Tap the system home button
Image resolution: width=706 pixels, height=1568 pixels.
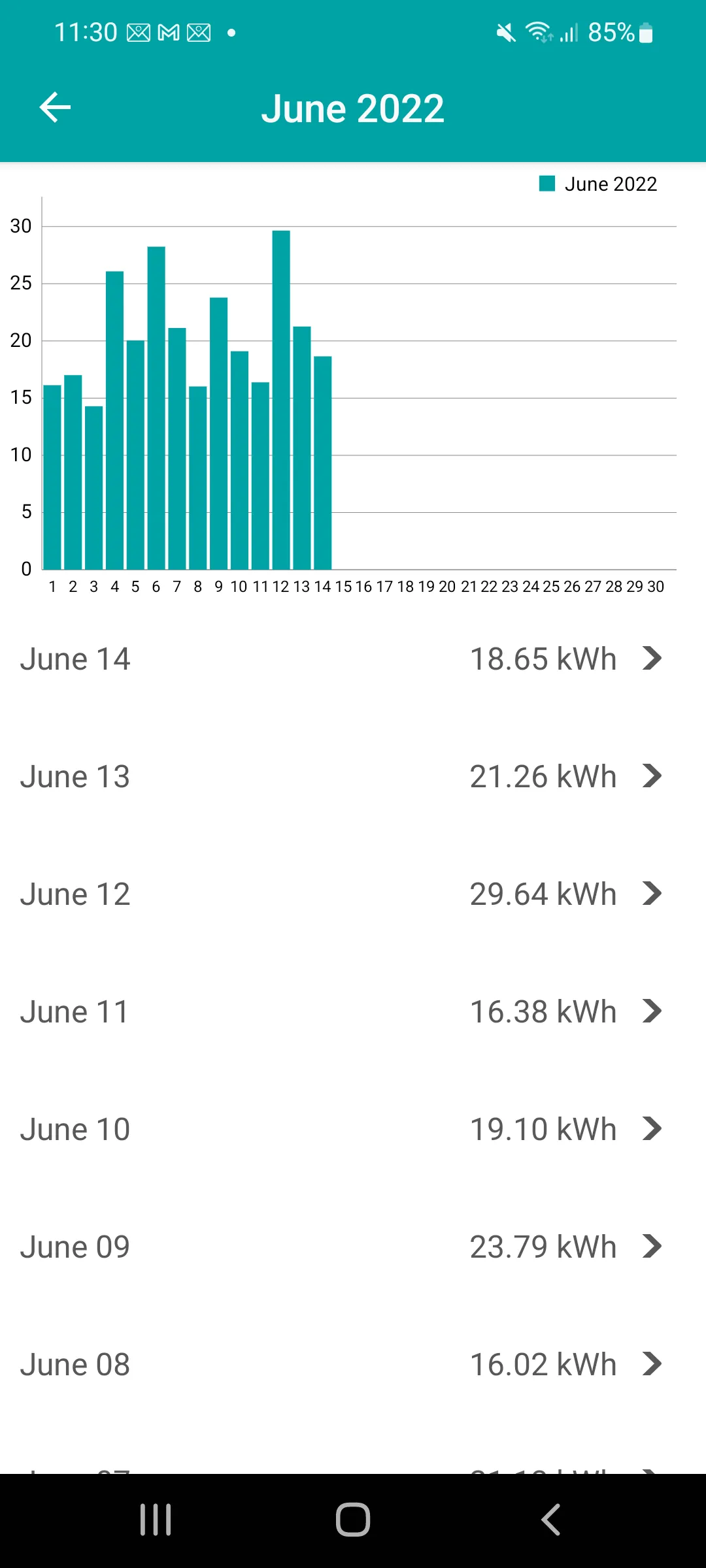point(353,1520)
